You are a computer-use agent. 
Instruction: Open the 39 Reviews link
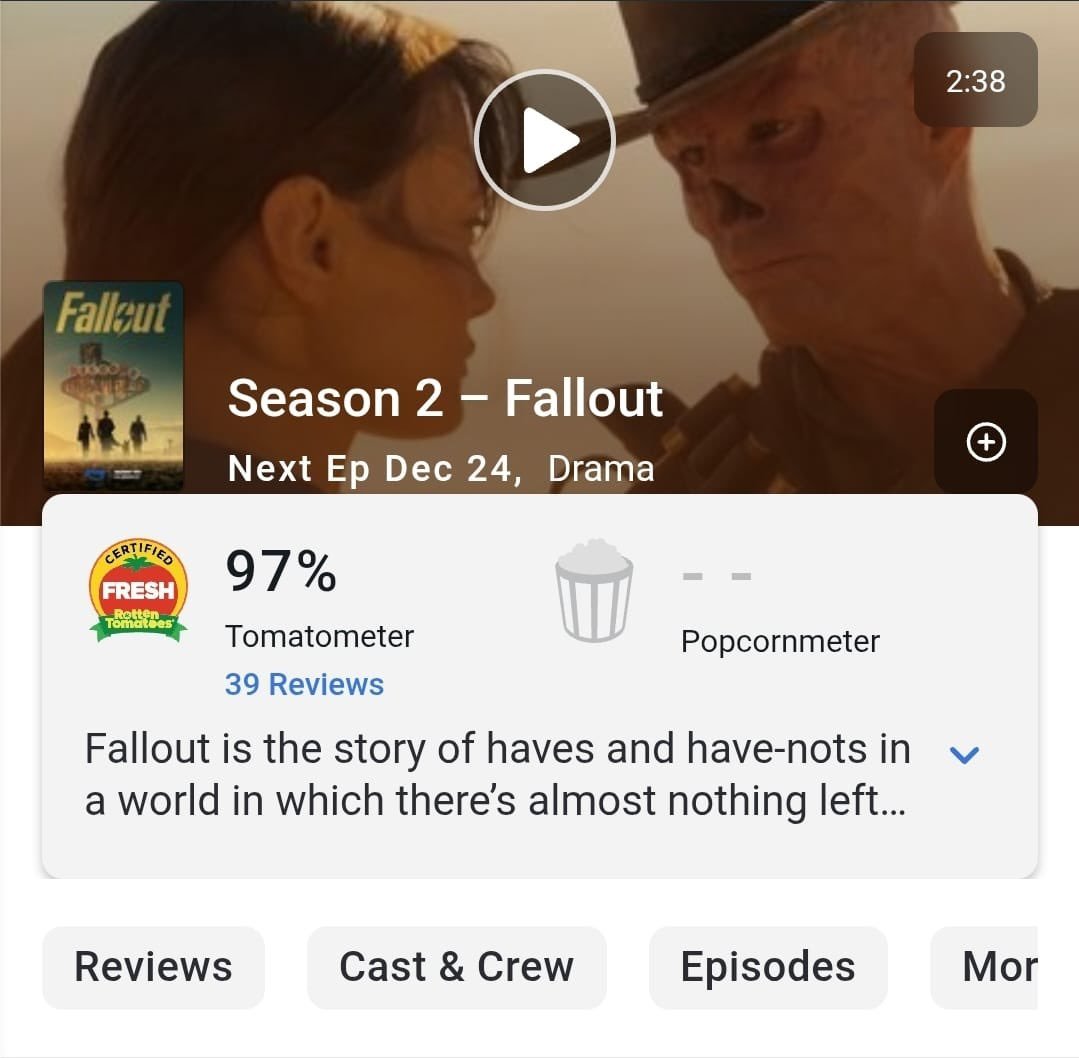click(304, 685)
